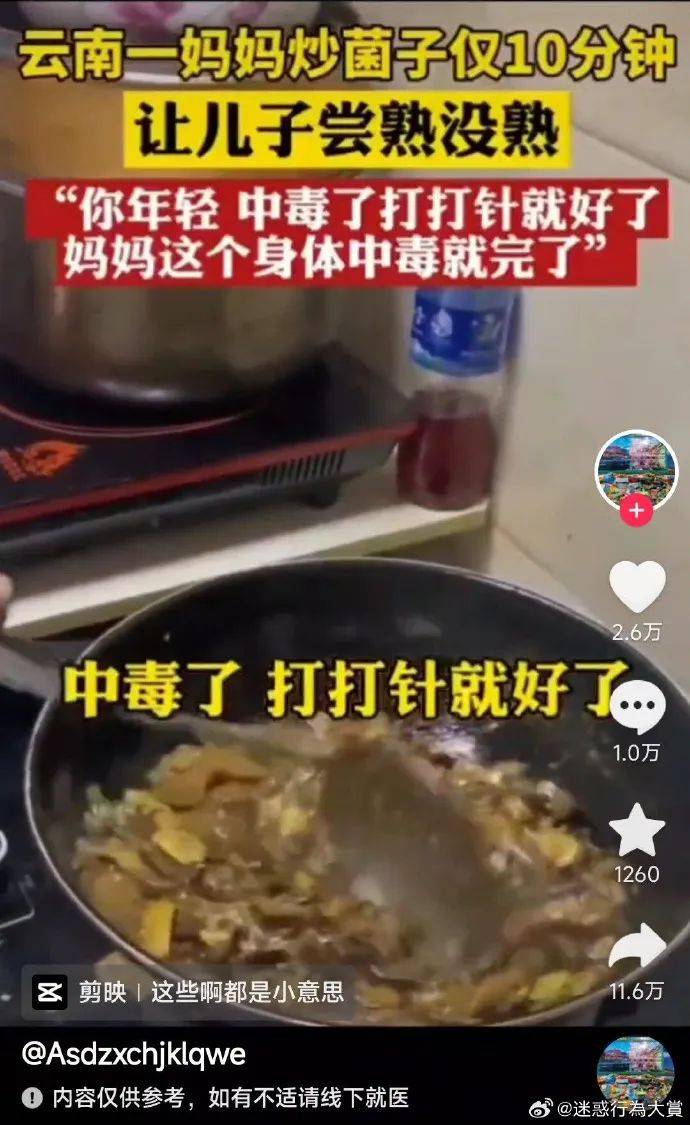Follow the creator with the red plus
690x1125 pixels.
point(636,511)
